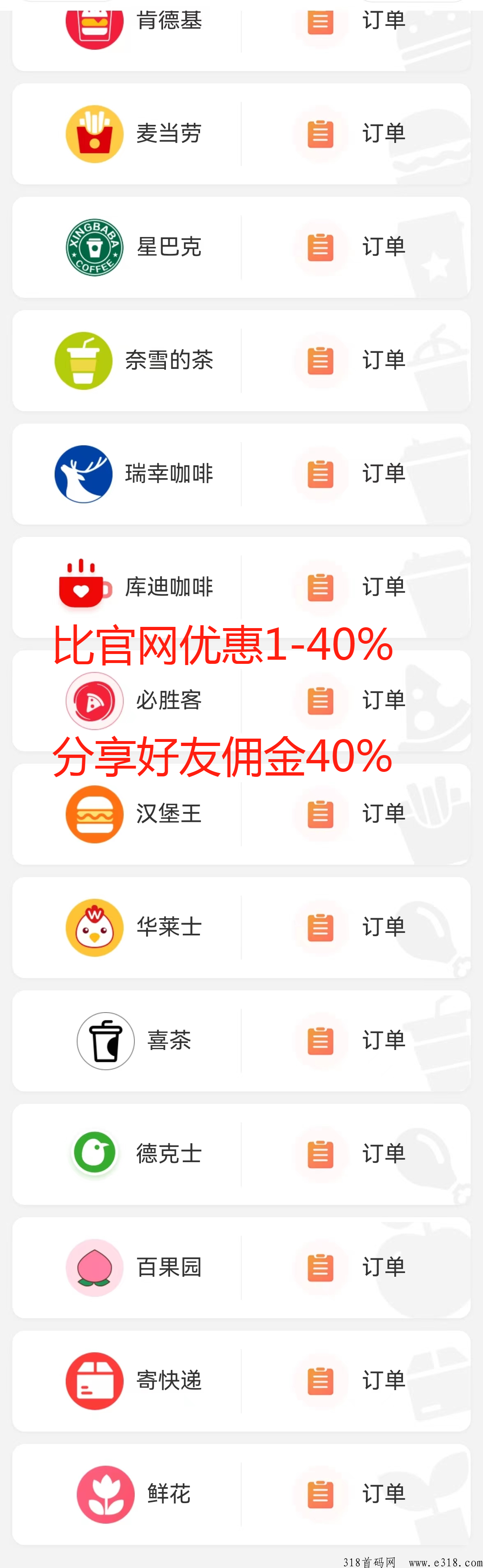View 喜茶 orders
Viewport: 483px width, 1568px height.
(356, 1040)
